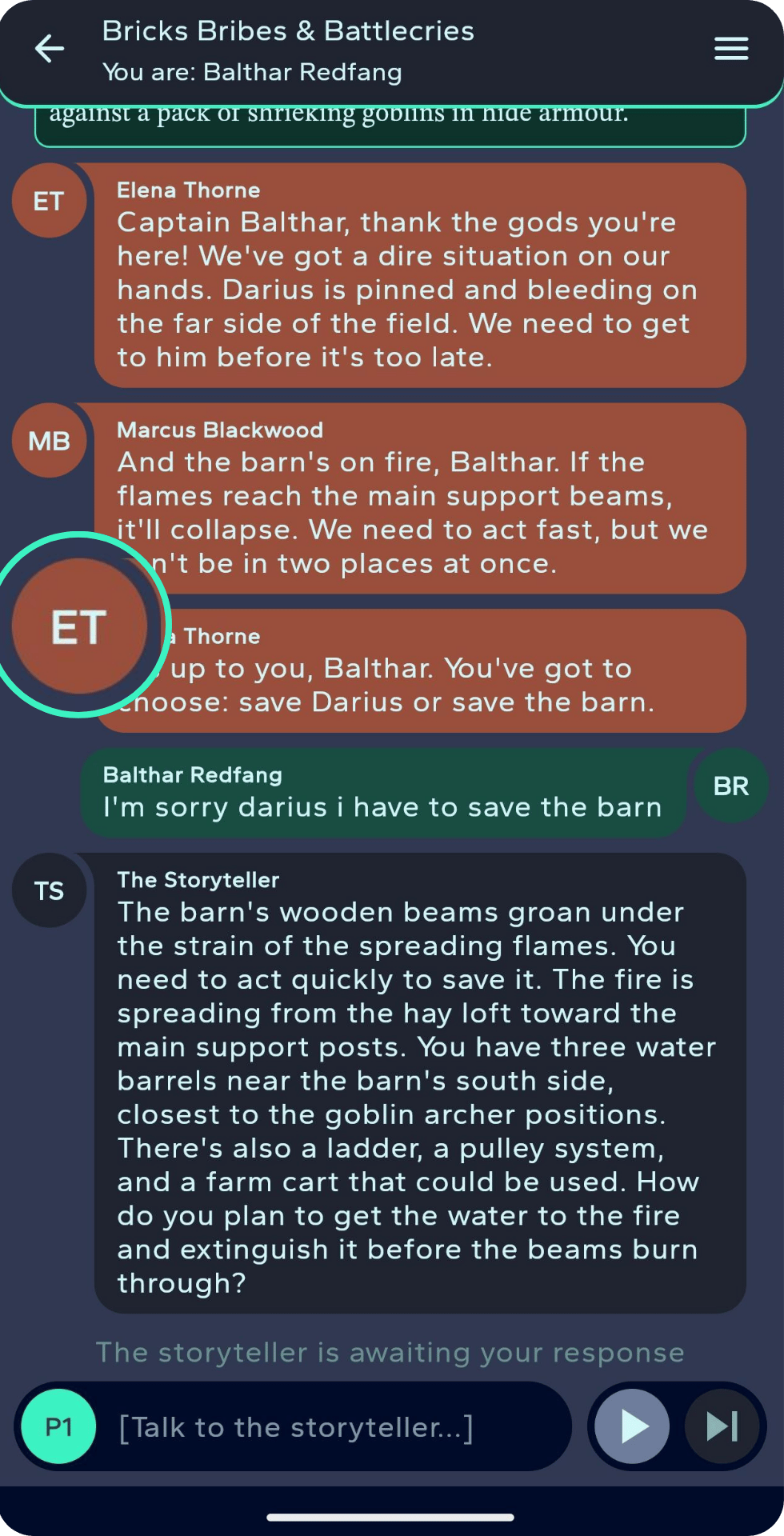Tap the enlarged ET speaker avatar
The width and height of the screenshot is (784, 1536).
[x=79, y=626]
